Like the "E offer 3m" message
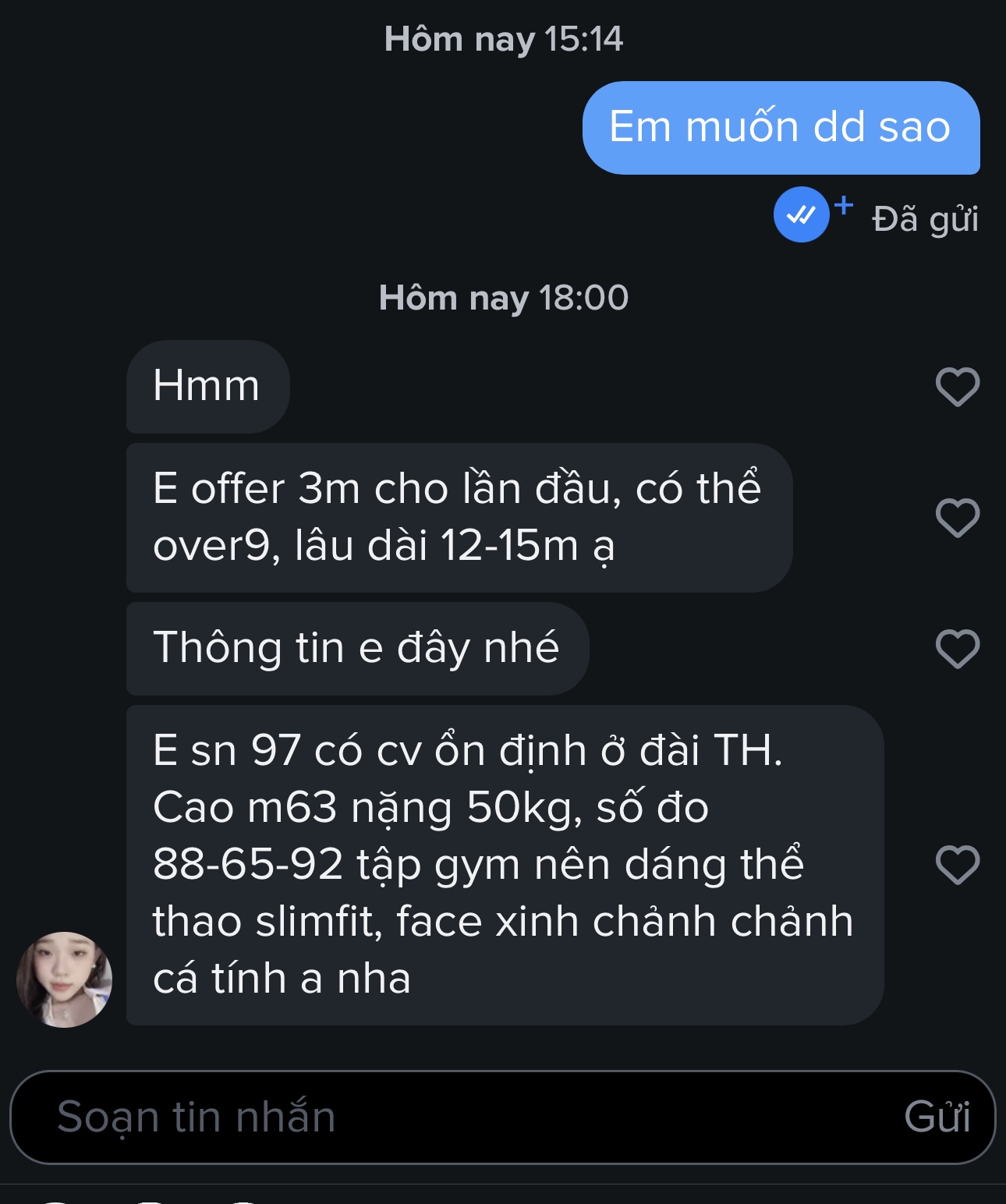Screen dimensions: 1006x1204 pyautogui.click(x=957, y=518)
